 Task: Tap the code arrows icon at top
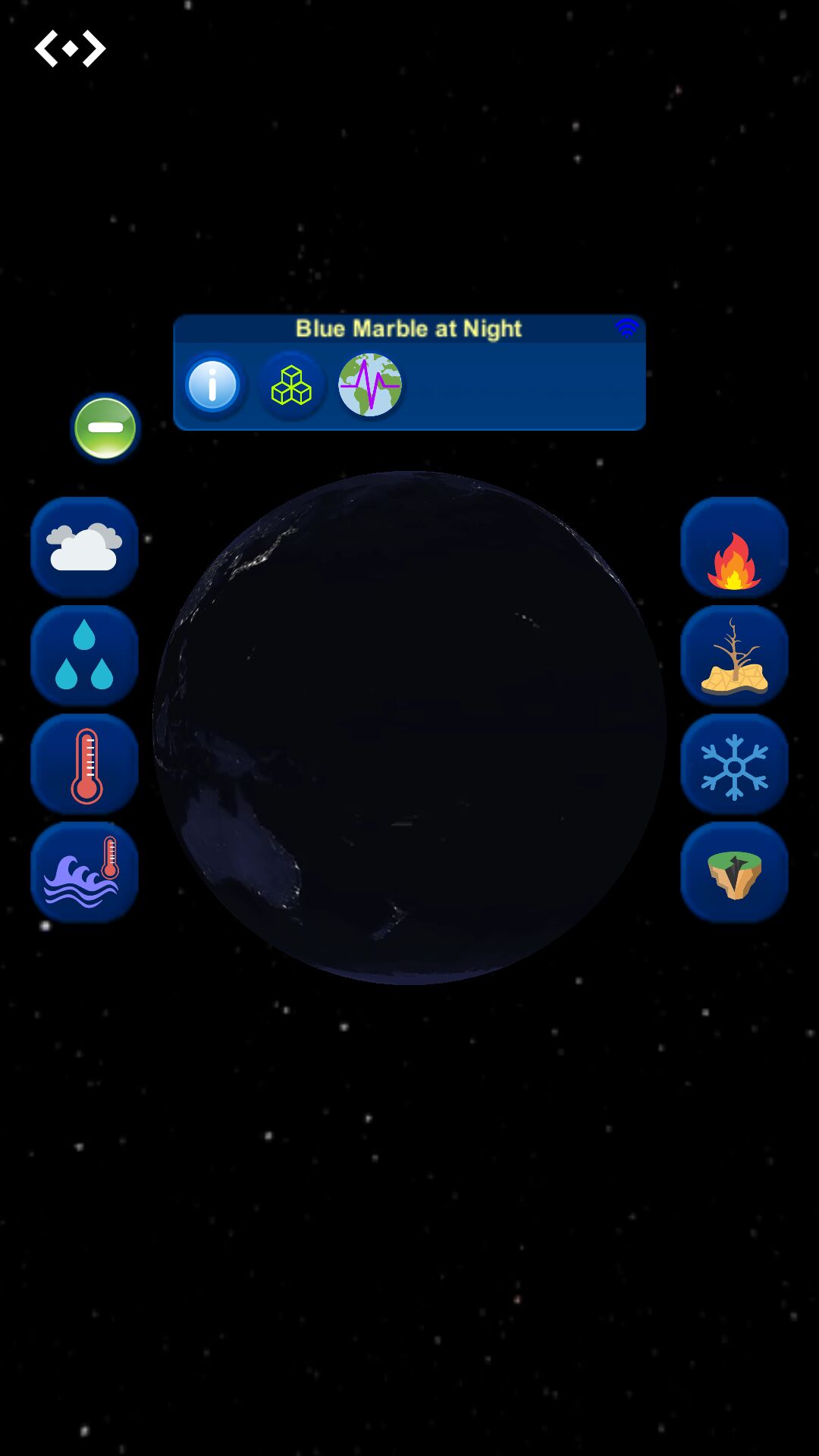coord(70,49)
